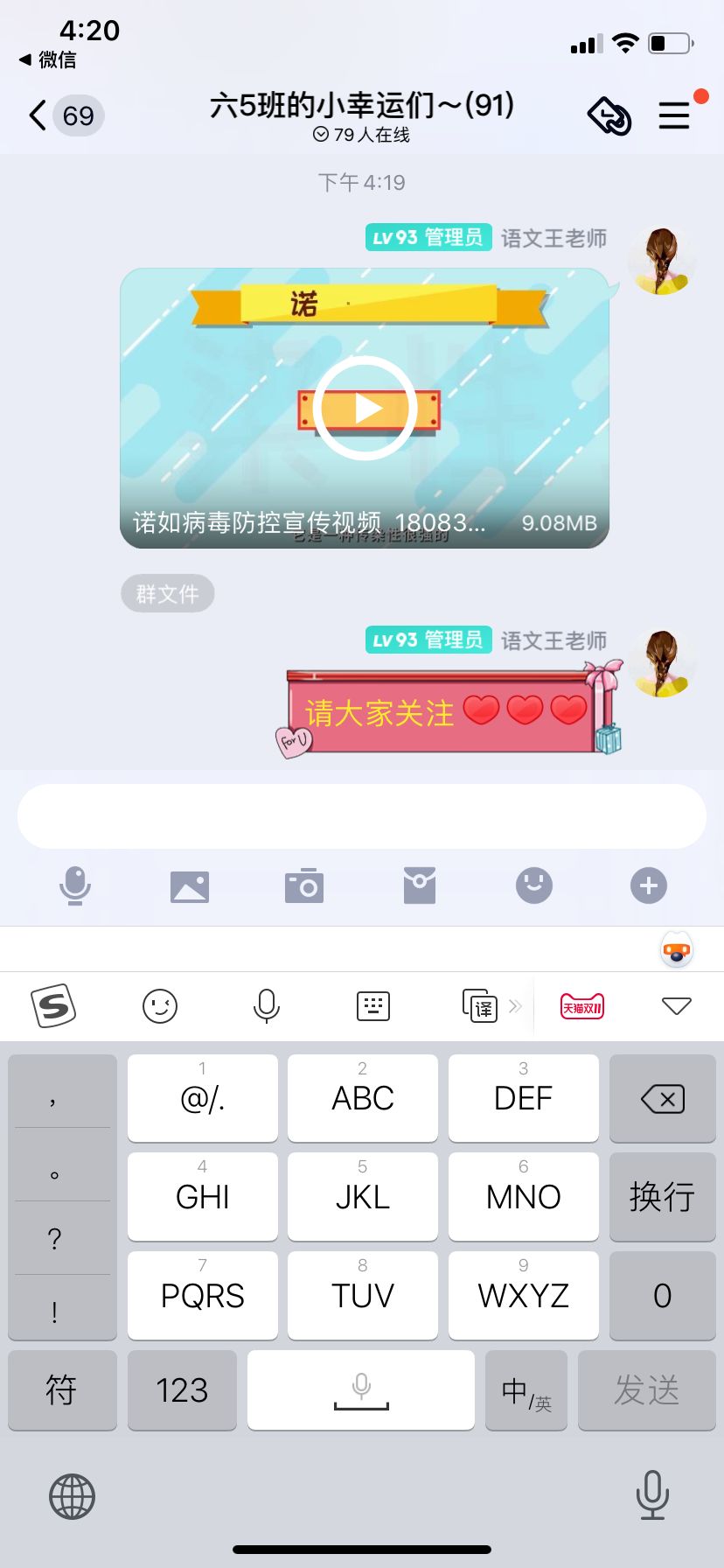Open the group menu with three lines
The height and width of the screenshot is (1568, 724).
[x=674, y=115]
